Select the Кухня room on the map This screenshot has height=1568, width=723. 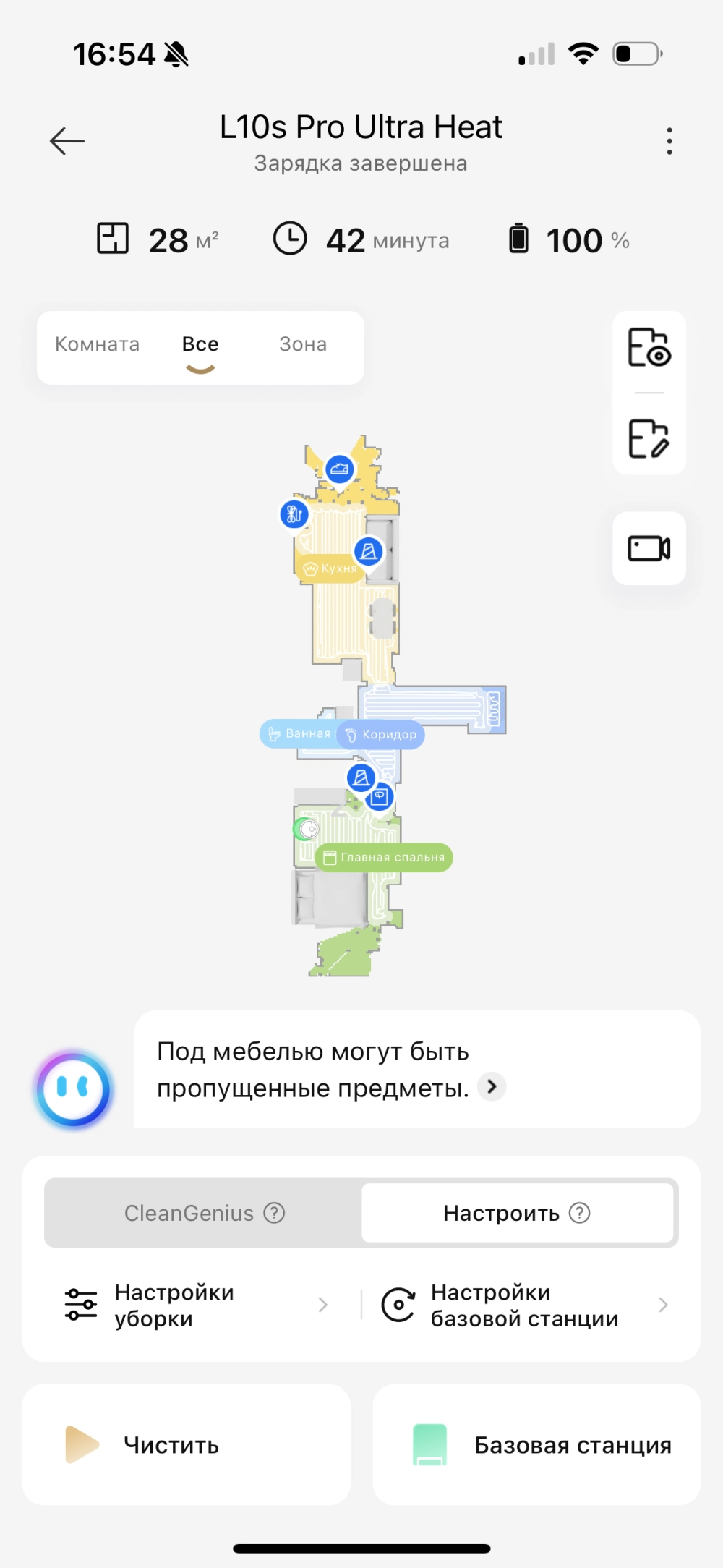coord(331,568)
